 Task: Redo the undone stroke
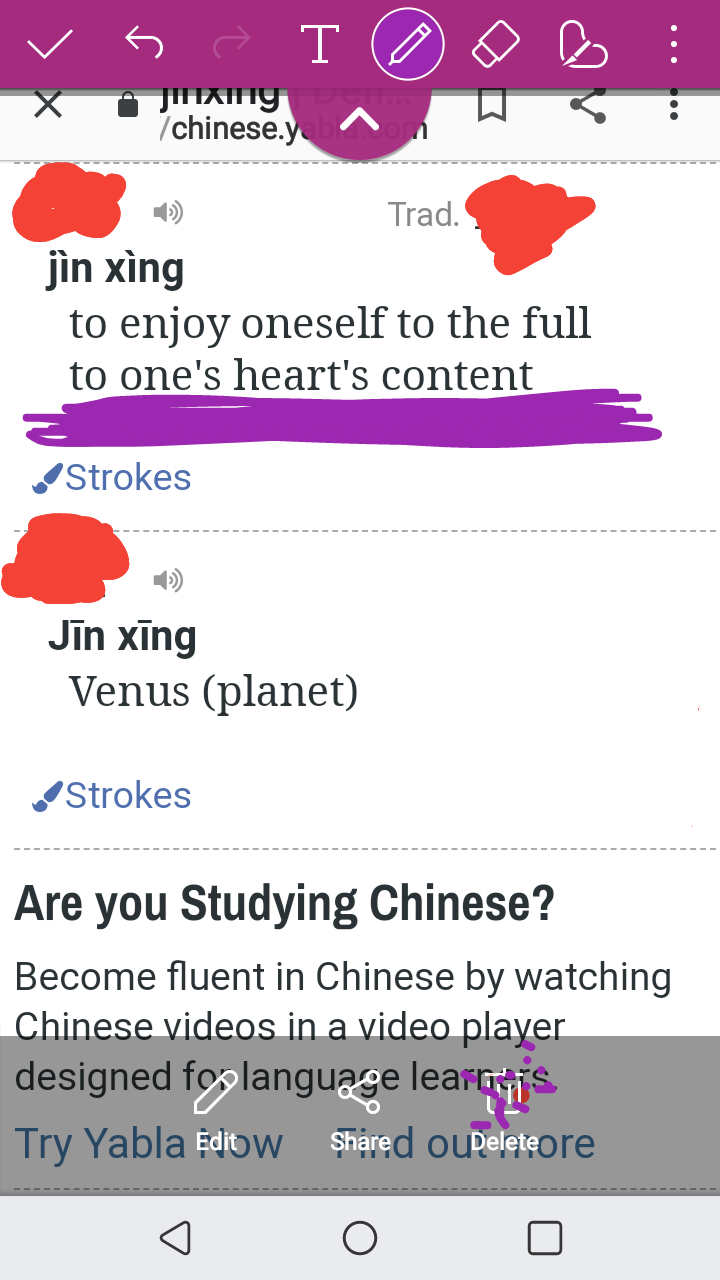231,44
